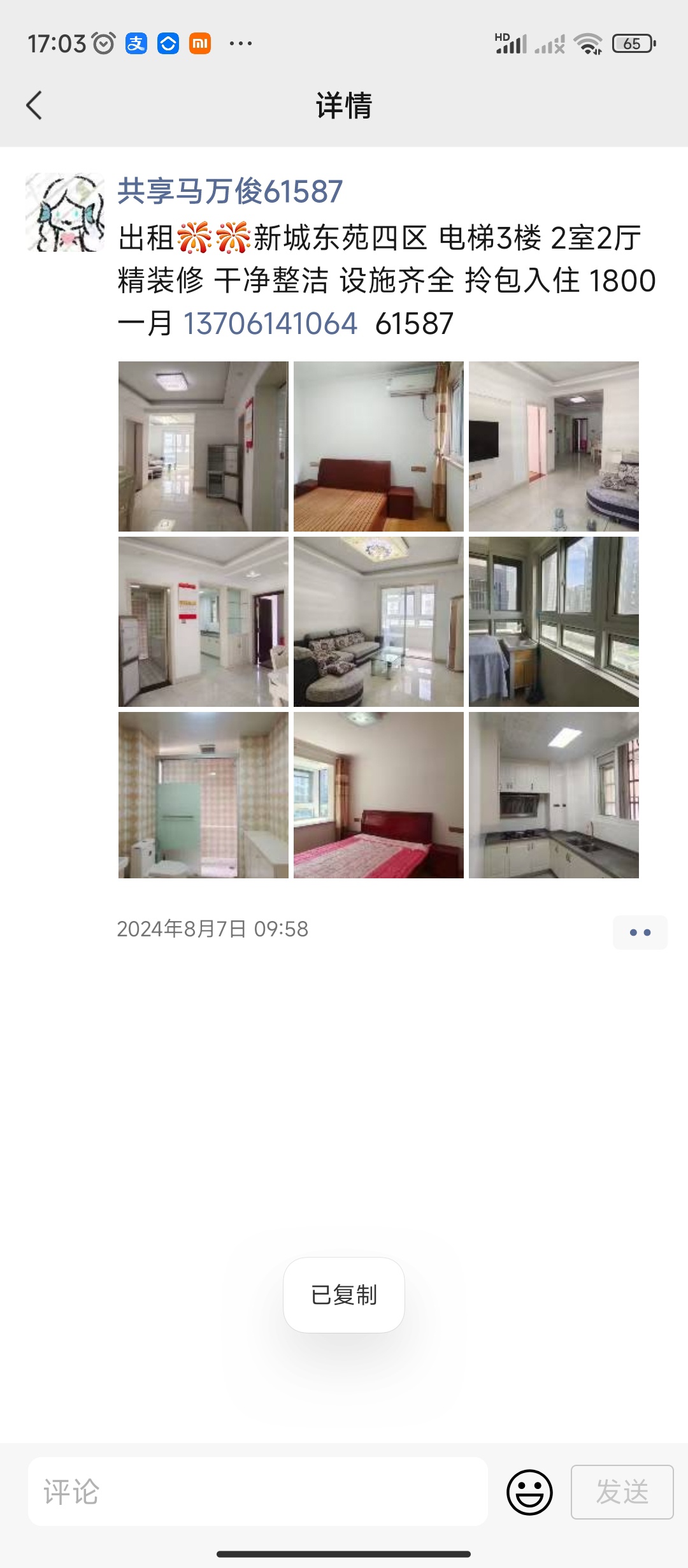This screenshot has width=688, height=1568.
Task: Open the first photo showing the hallway
Action: (203, 446)
